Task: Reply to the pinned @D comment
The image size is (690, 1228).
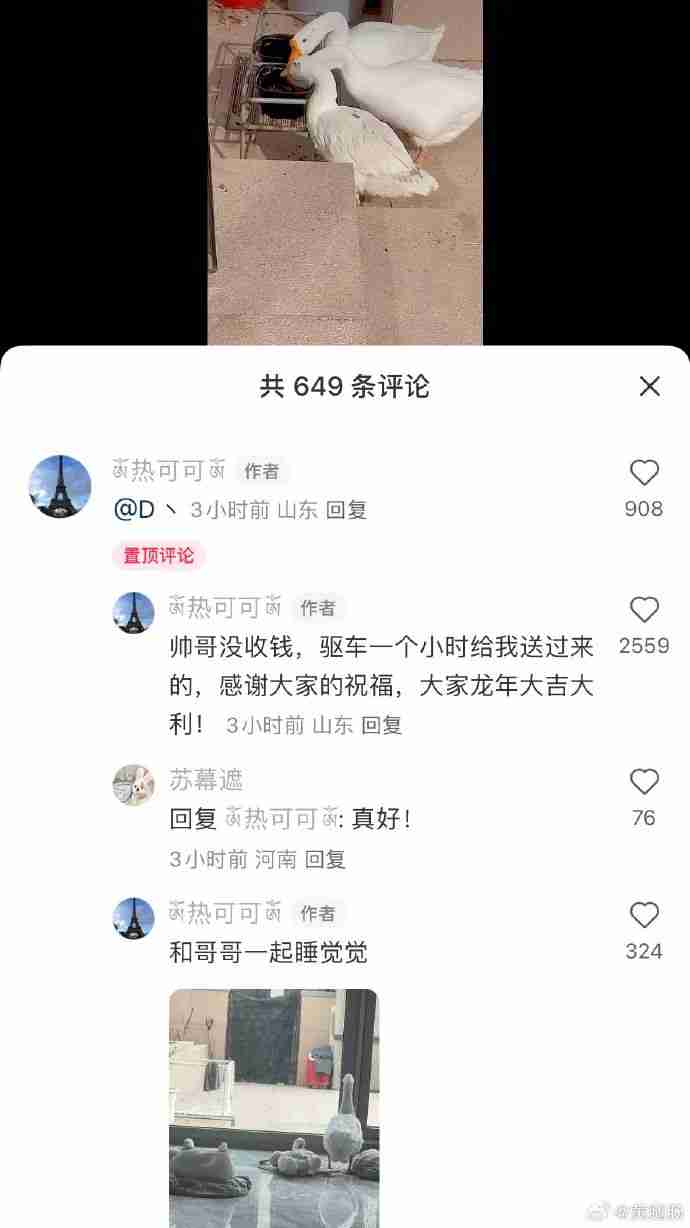Action: [347, 510]
